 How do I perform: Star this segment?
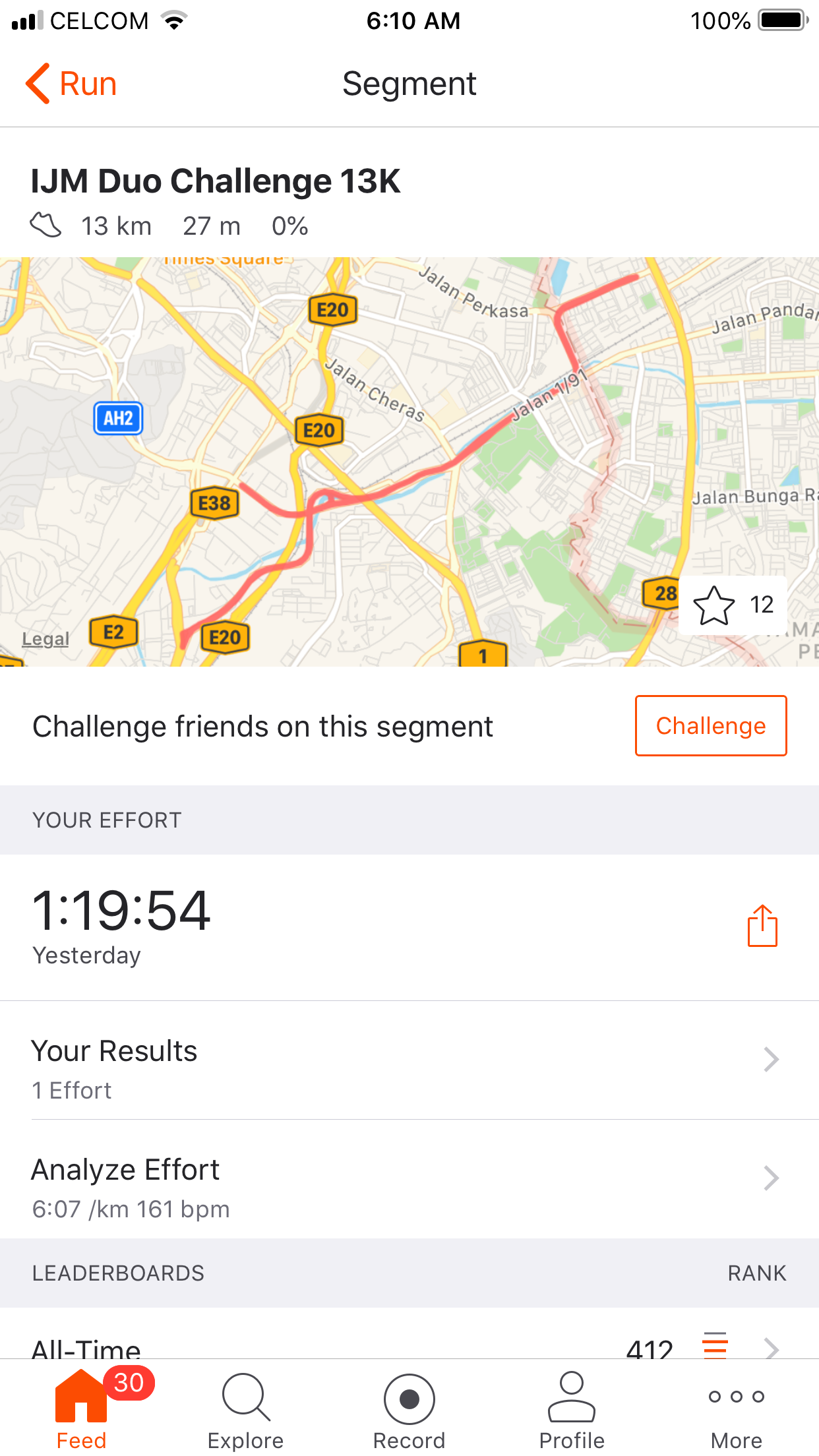point(713,605)
